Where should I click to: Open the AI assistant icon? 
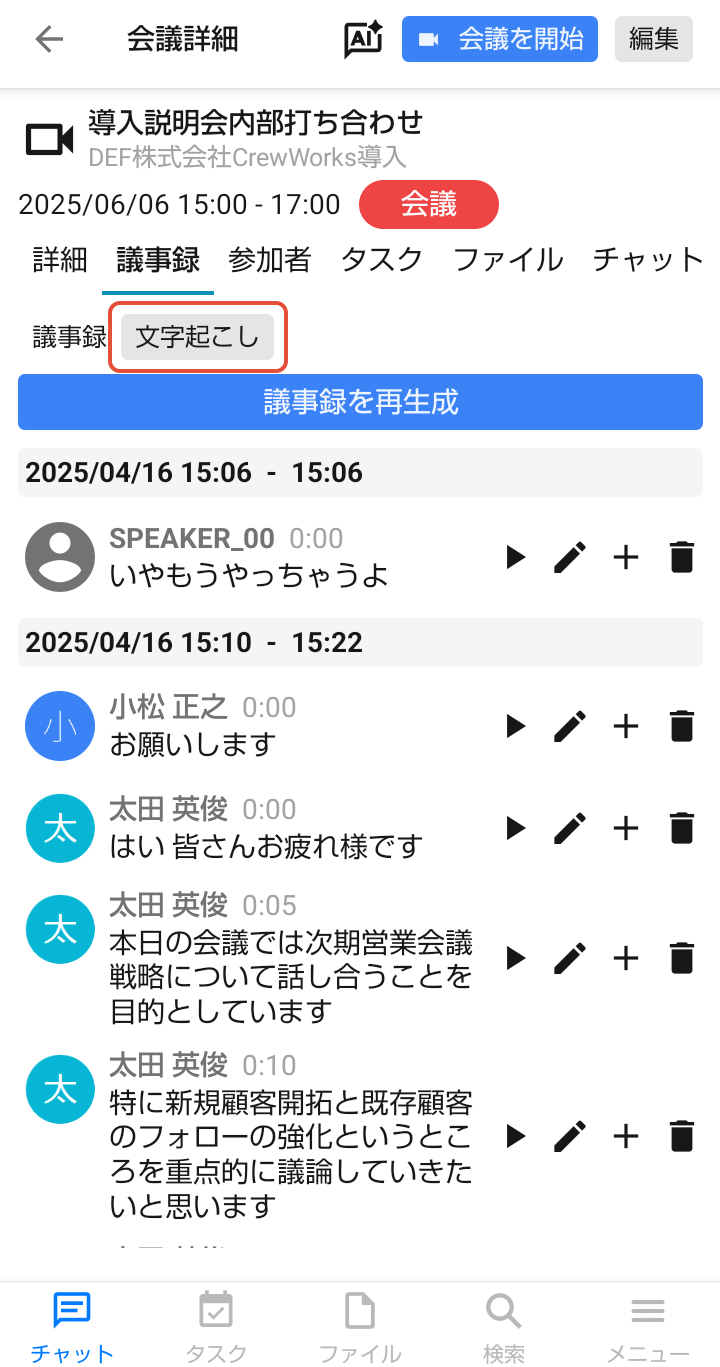pyautogui.click(x=363, y=40)
